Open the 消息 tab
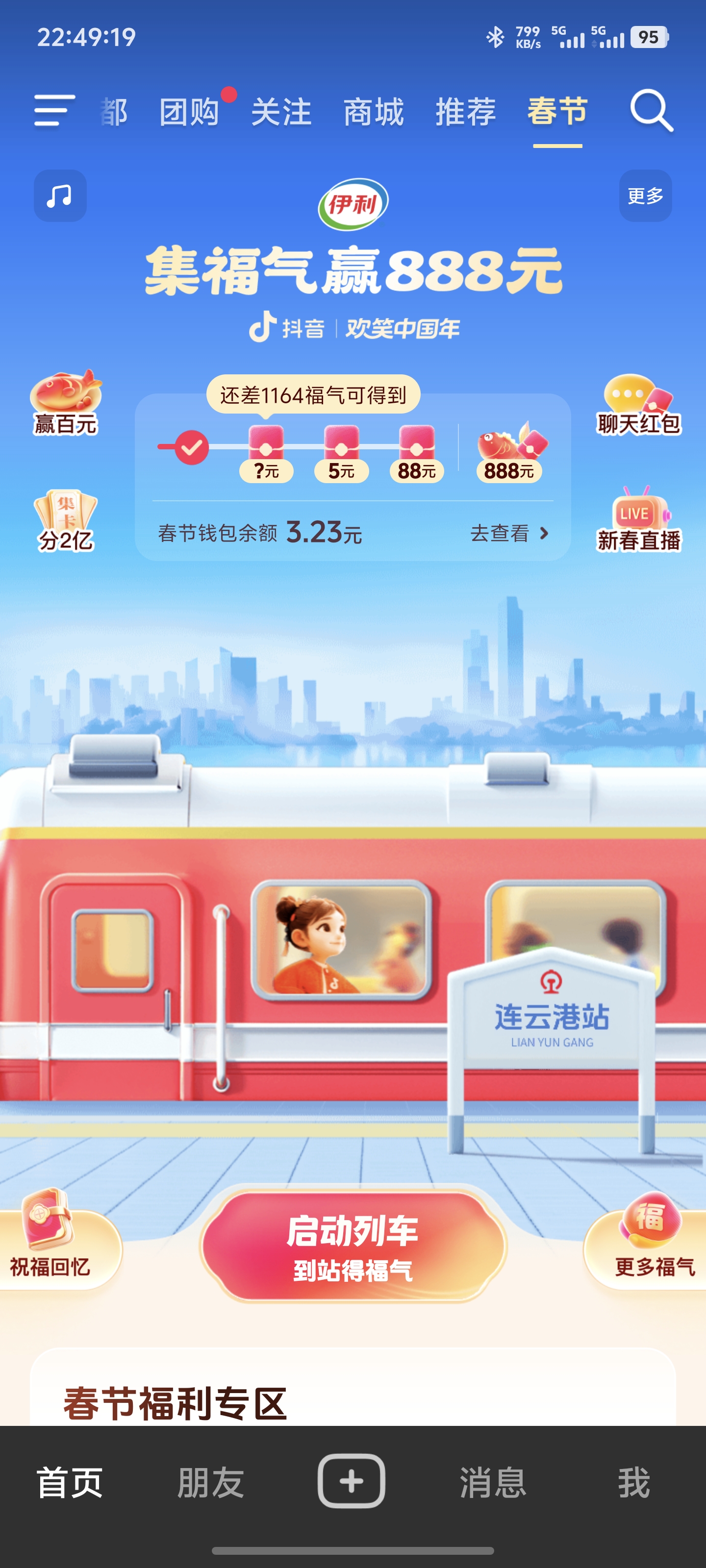The height and width of the screenshot is (1568, 706). tap(493, 1482)
